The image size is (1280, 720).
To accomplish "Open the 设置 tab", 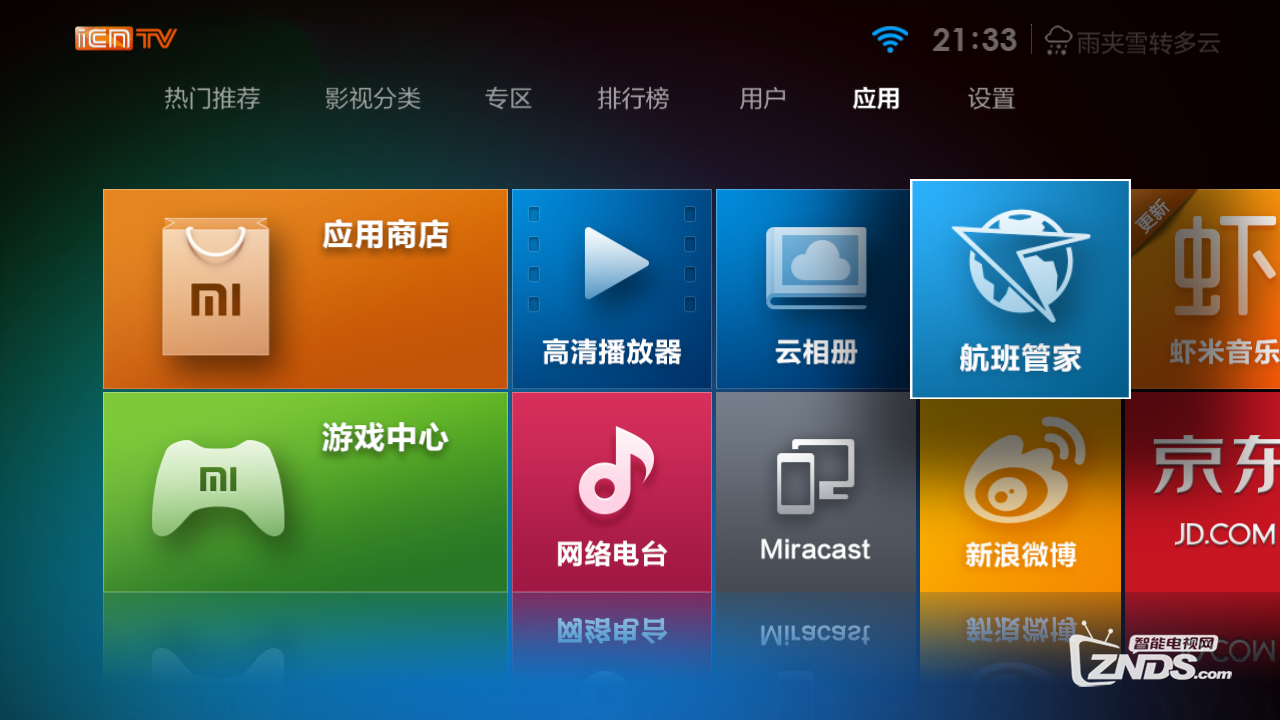I will [x=991, y=99].
